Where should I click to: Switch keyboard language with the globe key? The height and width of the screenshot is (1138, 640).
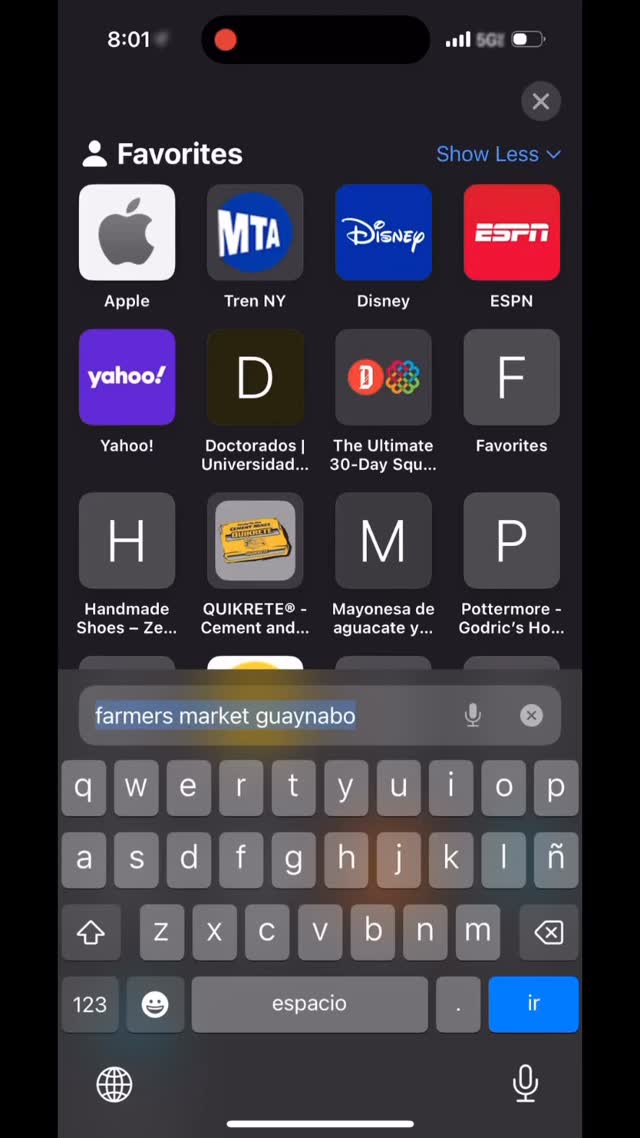click(114, 1084)
